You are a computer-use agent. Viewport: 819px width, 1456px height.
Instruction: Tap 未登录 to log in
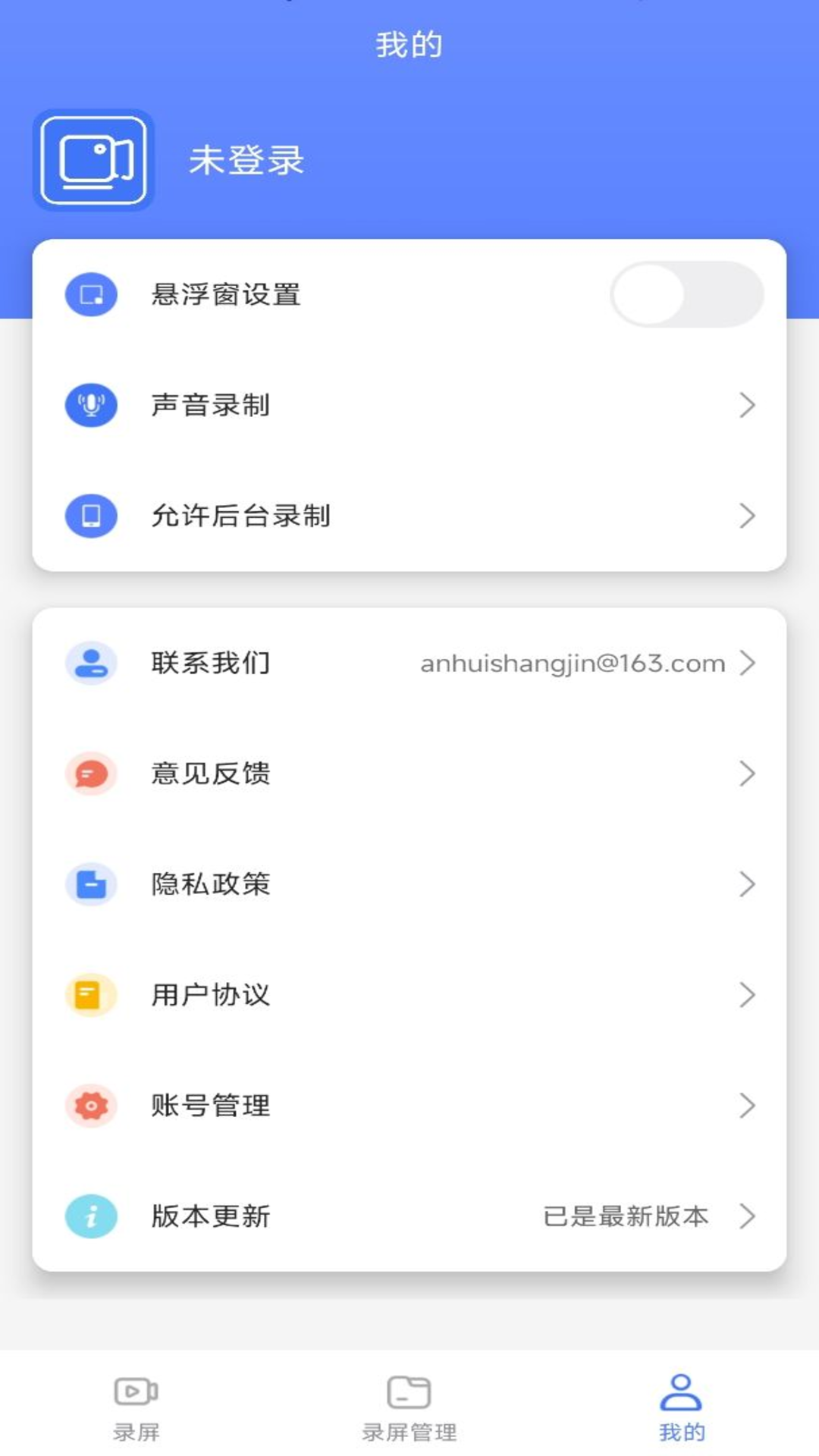246,161
